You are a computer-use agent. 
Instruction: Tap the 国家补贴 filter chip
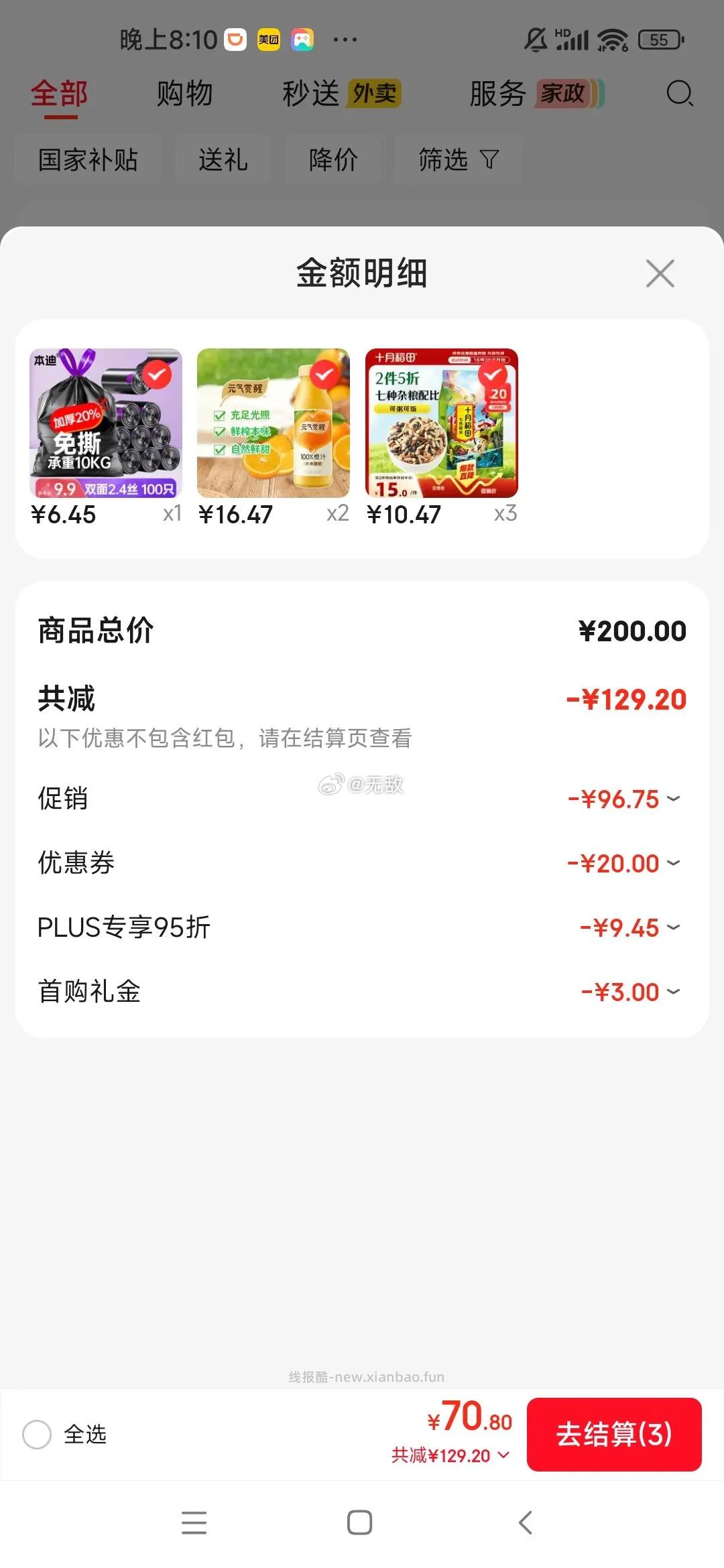pyautogui.click(x=88, y=161)
